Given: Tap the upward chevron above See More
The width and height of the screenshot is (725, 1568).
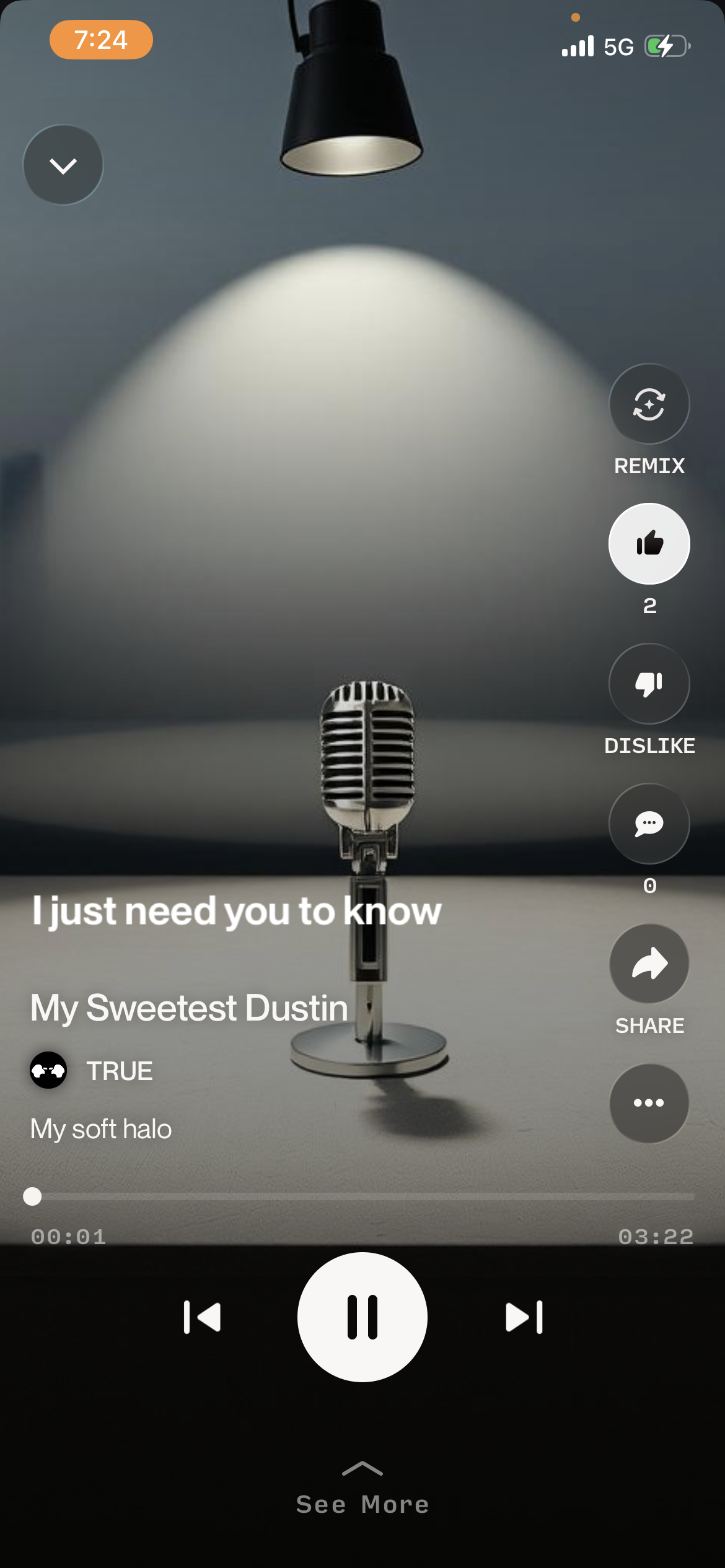Looking at the screenshot, I should point(362,1468).
